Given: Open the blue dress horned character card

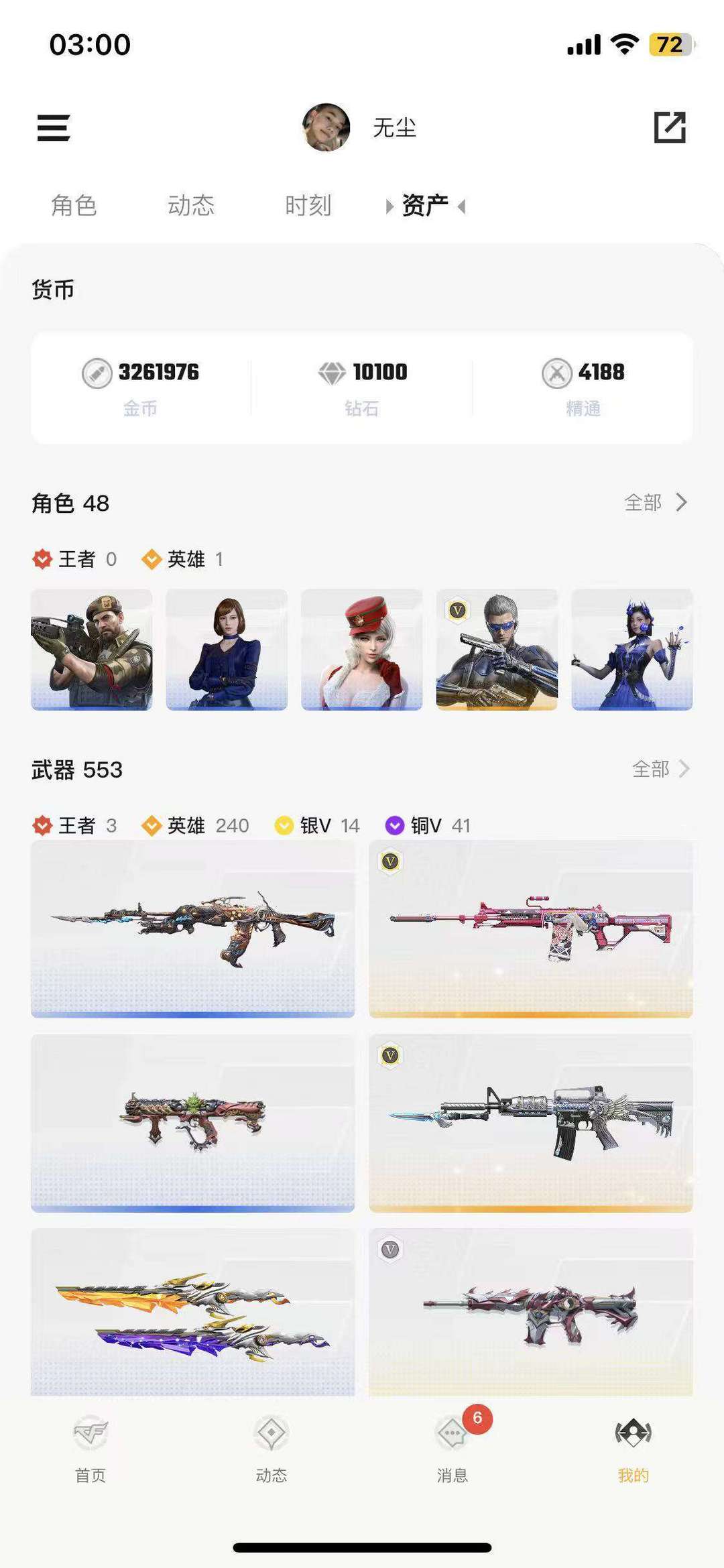Looking at the screenshot, I should pyautogui.click(x=631, y=650).
